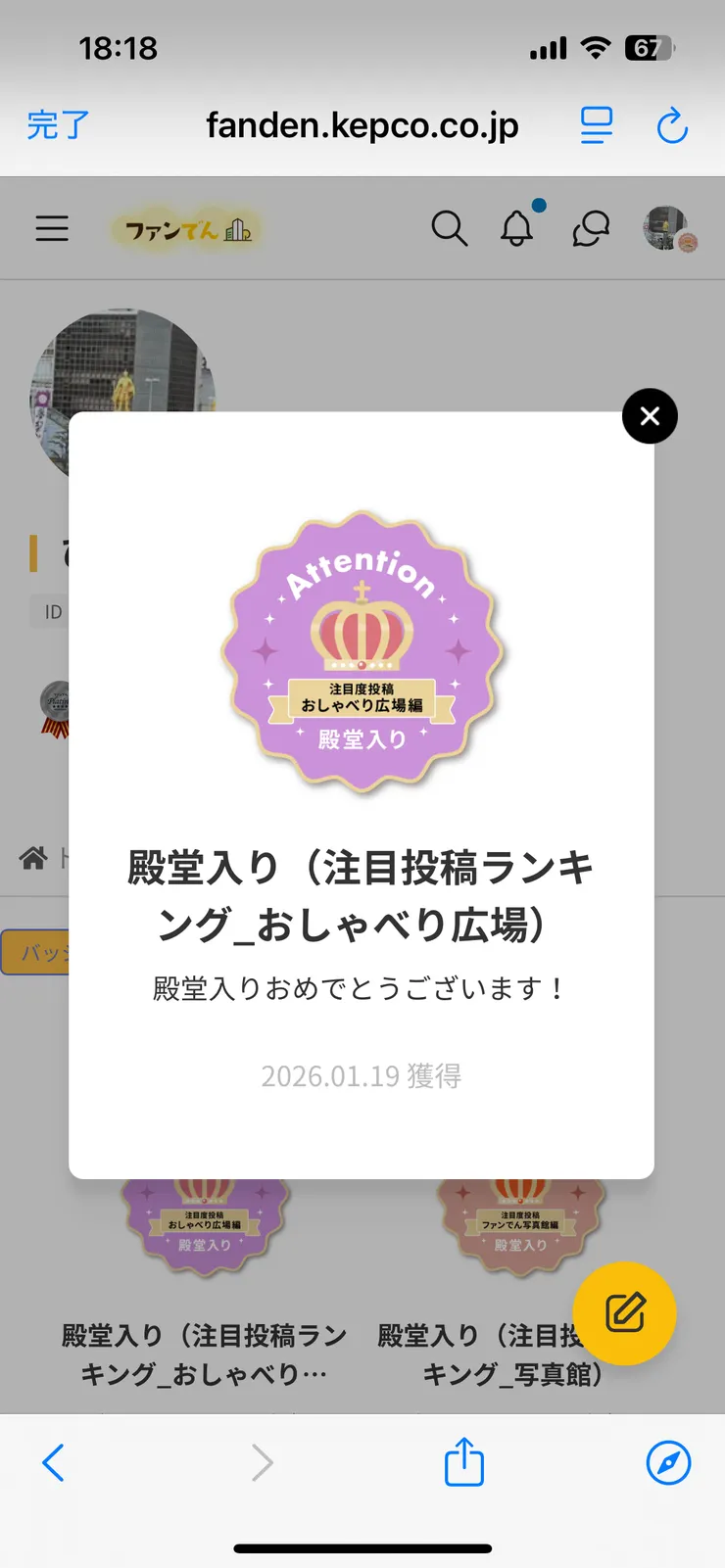Image resolution: width=725 pixels, height=1568 pixels.
Task: Reload the current page
Action: pos(672,125)
